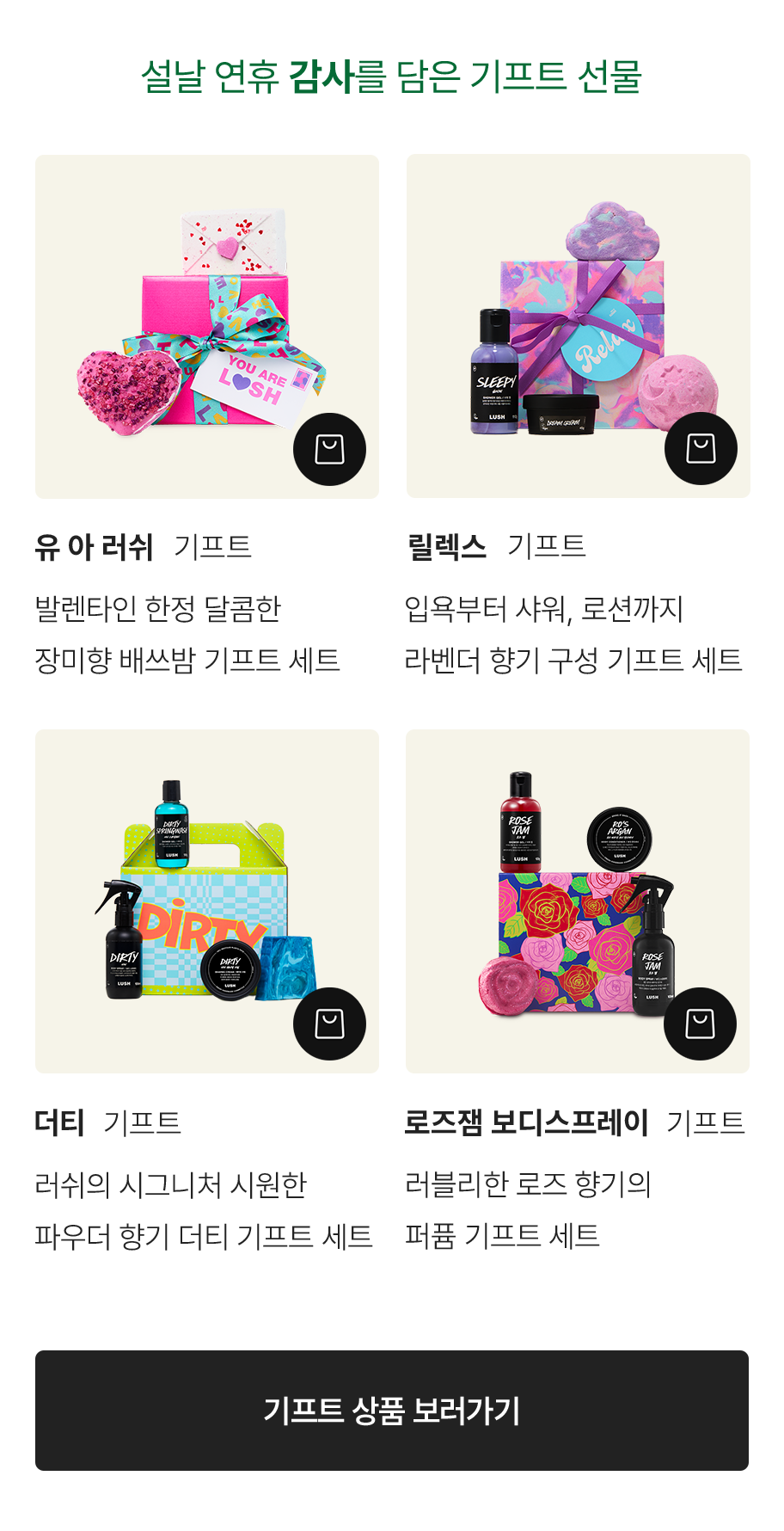
Task: Add 유 아 러쉬 gift to cart
Action: pos(329,449)
